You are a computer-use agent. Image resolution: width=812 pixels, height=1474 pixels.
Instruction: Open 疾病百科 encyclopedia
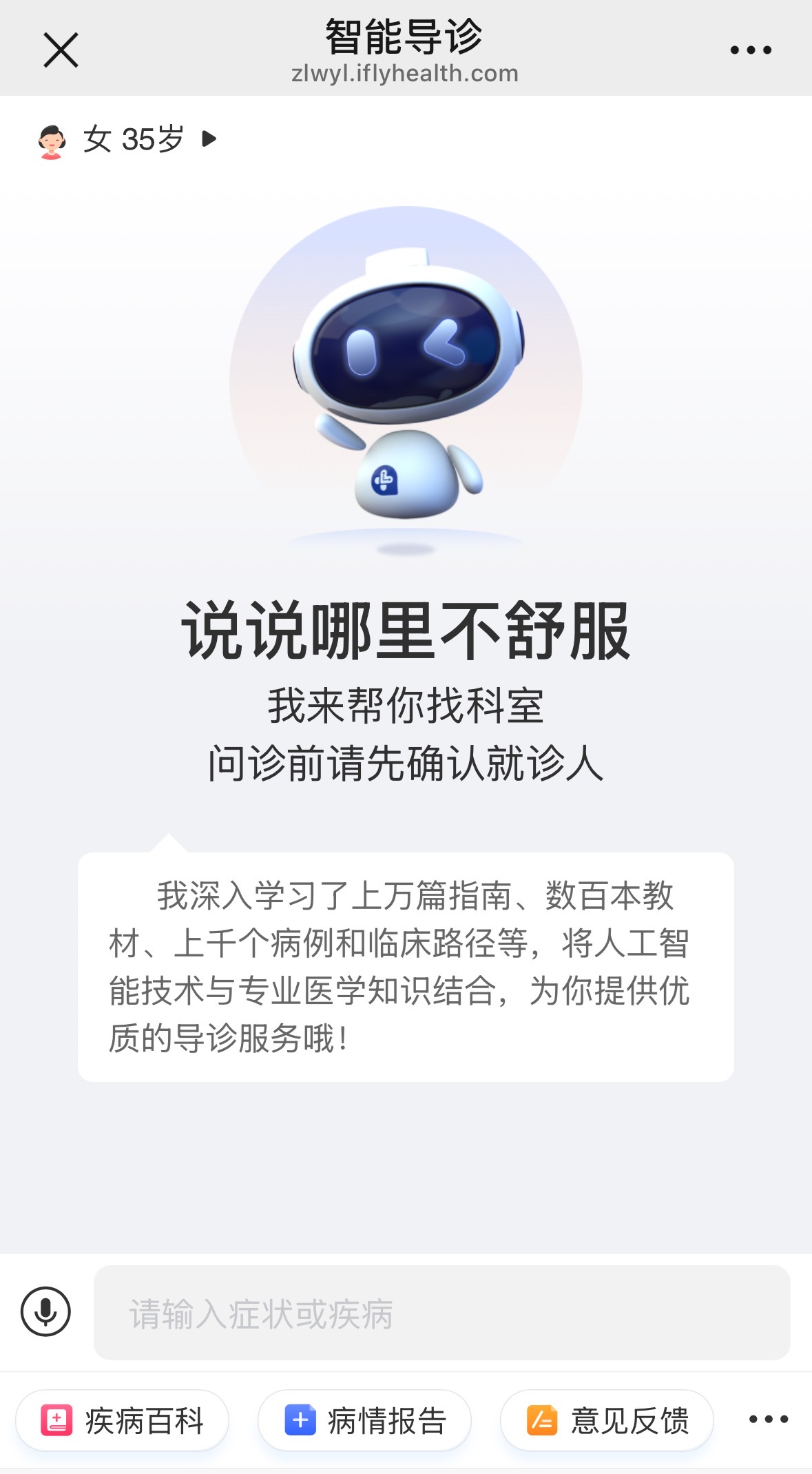tap(123, 1420)
